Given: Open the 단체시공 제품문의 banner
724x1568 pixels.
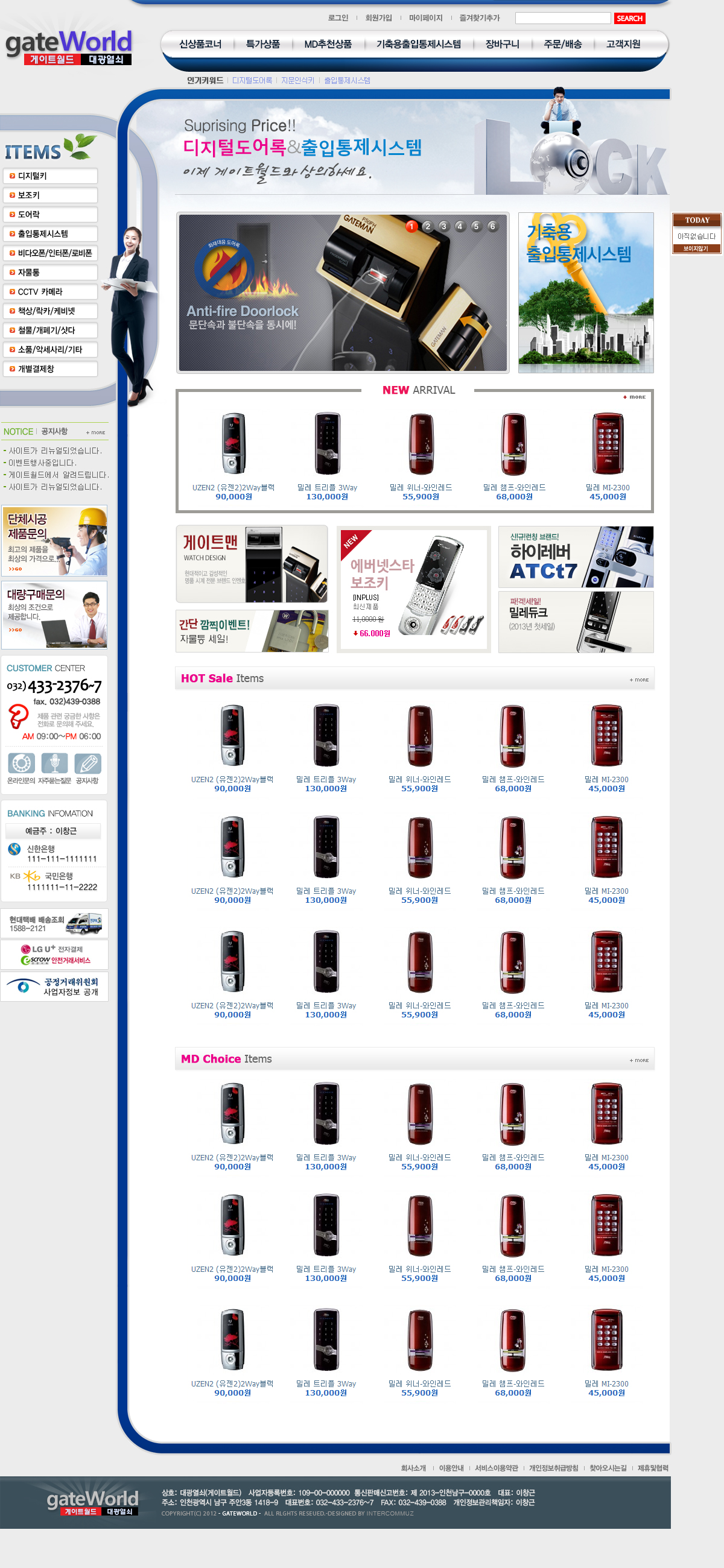Looking at the screenshot, I should [x=54, y=540].
